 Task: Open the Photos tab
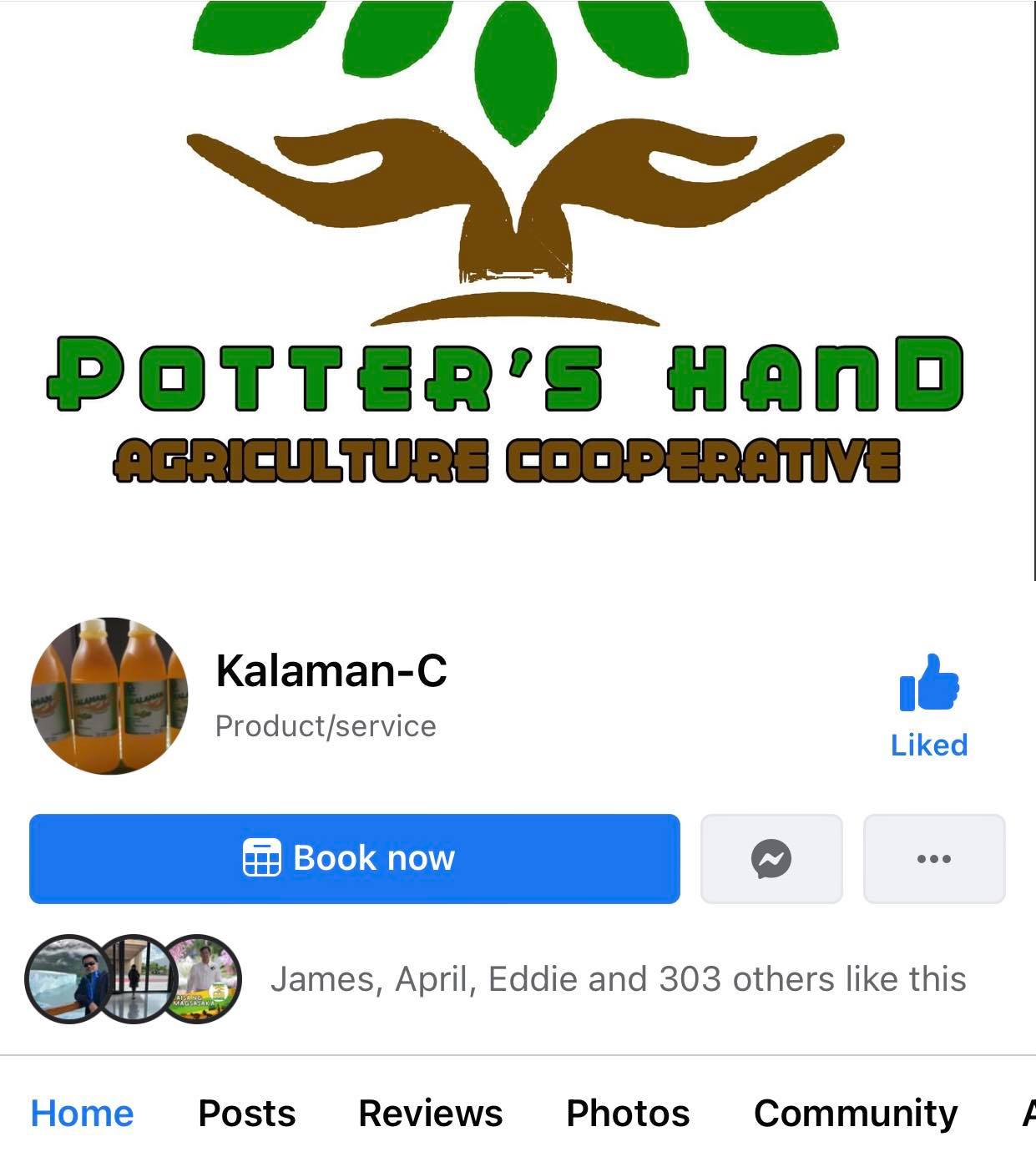[628, 1113]
